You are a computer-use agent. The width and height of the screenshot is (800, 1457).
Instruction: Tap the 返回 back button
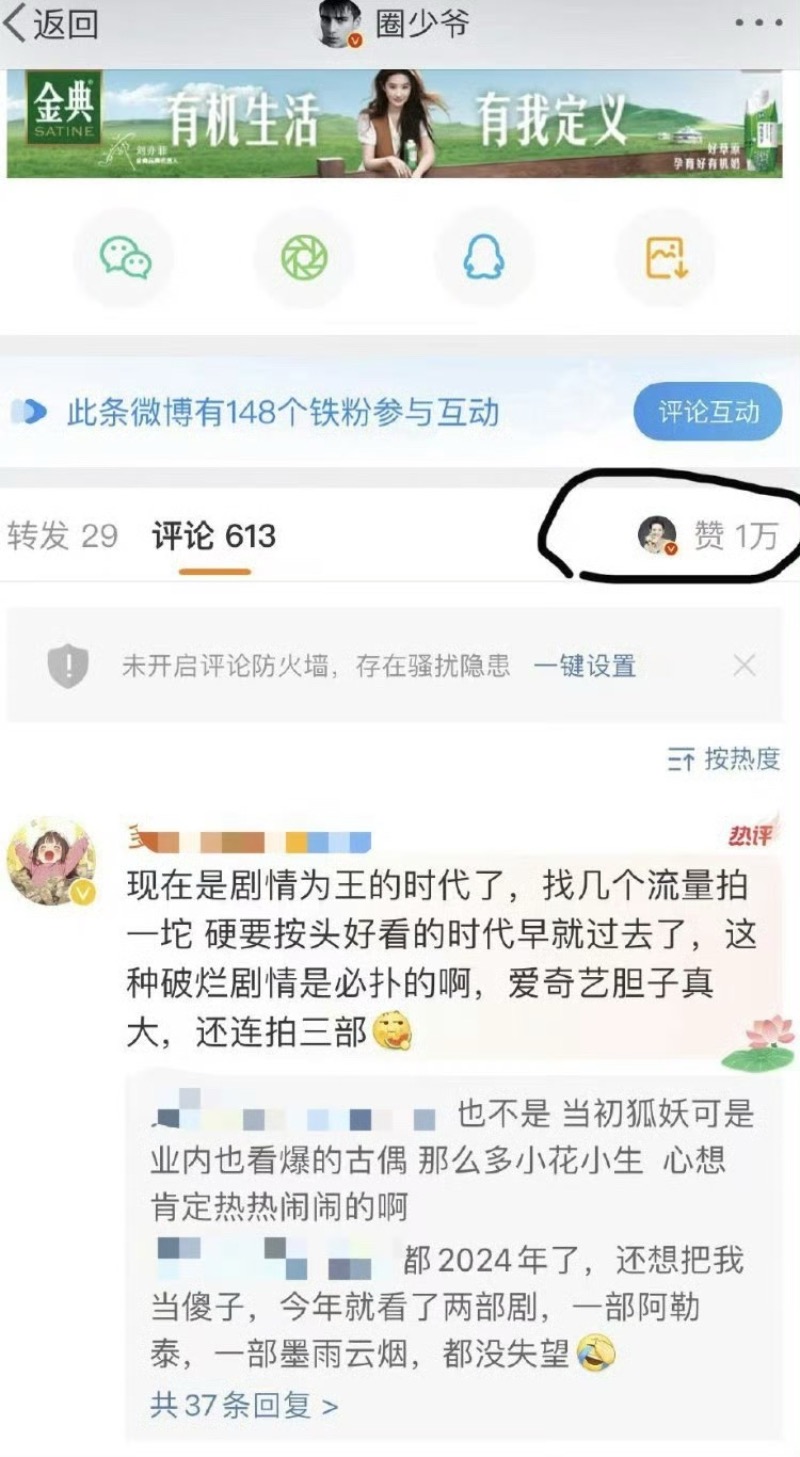coord(52,25)
